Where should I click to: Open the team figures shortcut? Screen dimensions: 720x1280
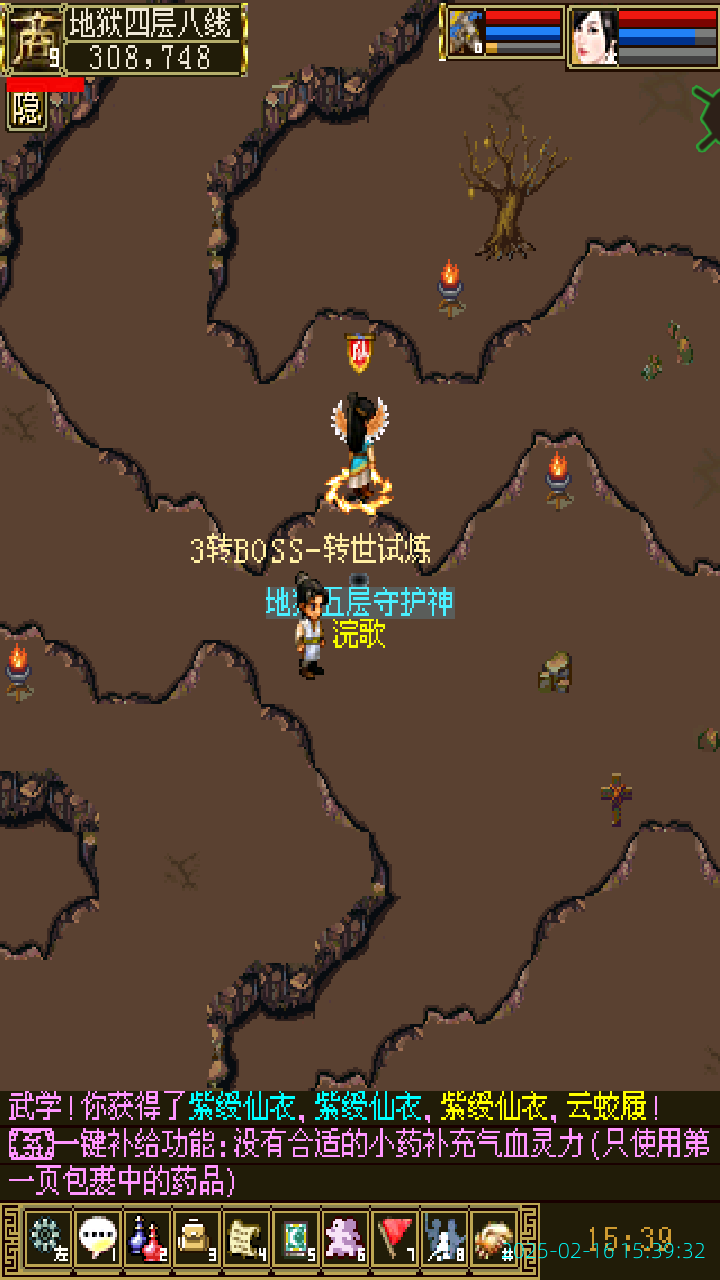[x=444, y=1238]
